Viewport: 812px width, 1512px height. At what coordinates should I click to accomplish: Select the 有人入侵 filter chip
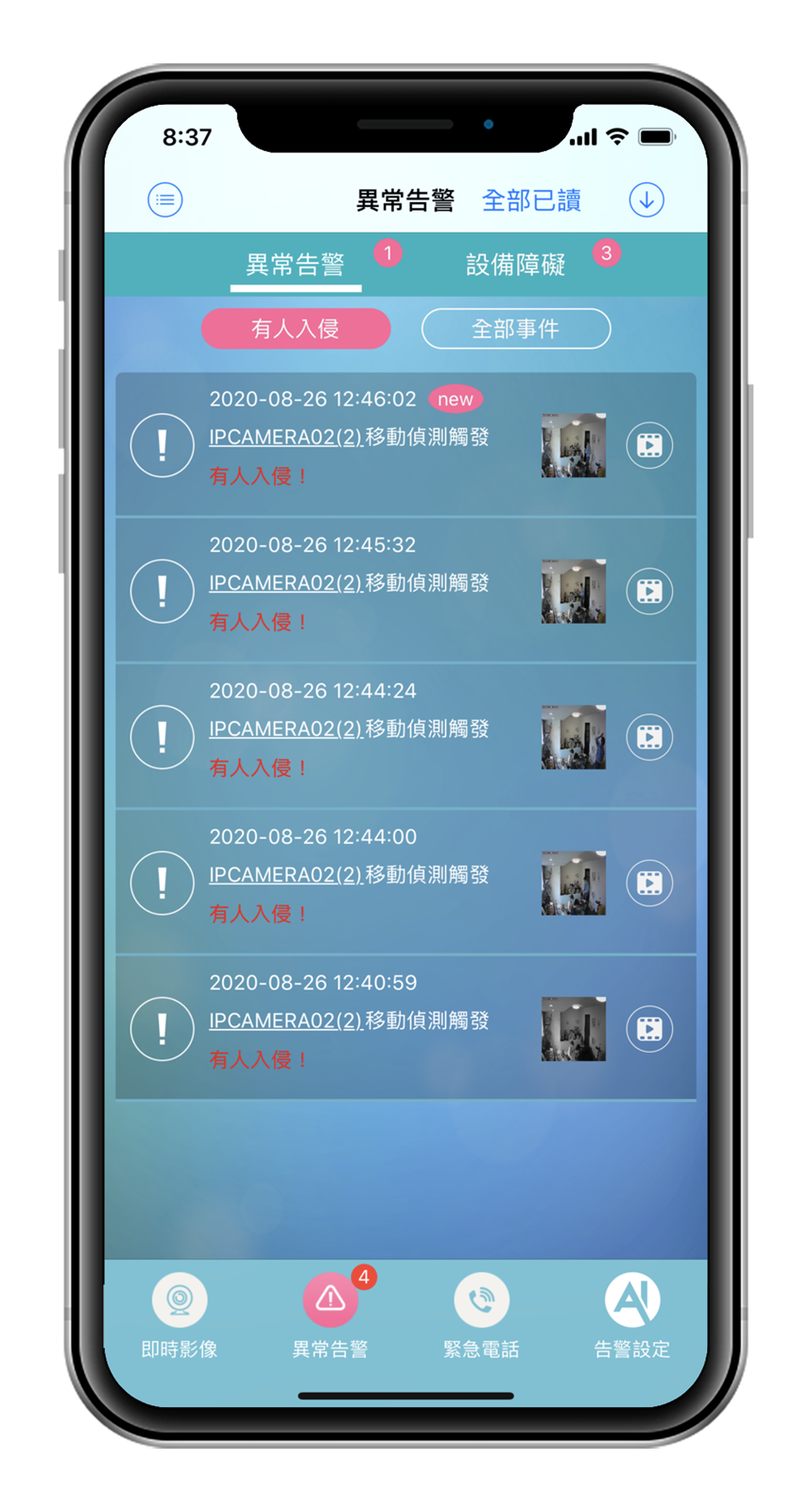[296, 329]
